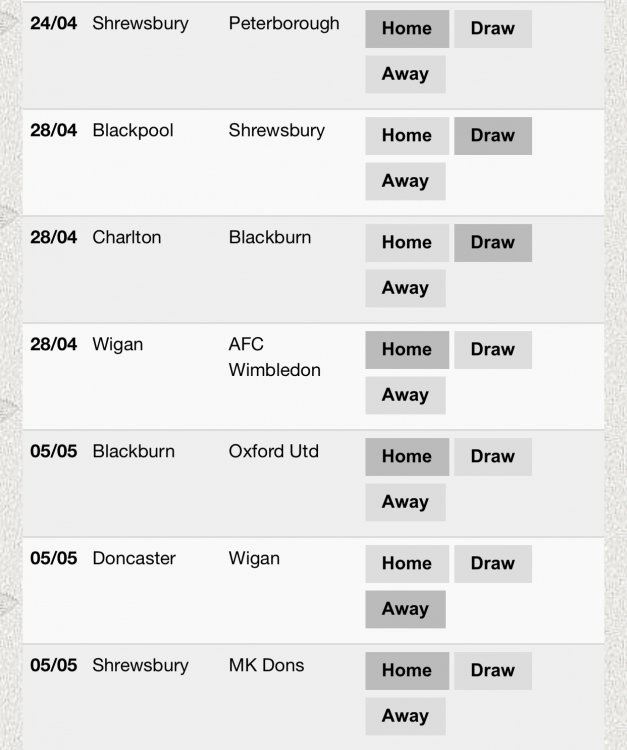The height and width of the screenshot is (750, 627).
Task: Predict Home for Blackburn vs Oxford Utd
Action: coord(406,457)
